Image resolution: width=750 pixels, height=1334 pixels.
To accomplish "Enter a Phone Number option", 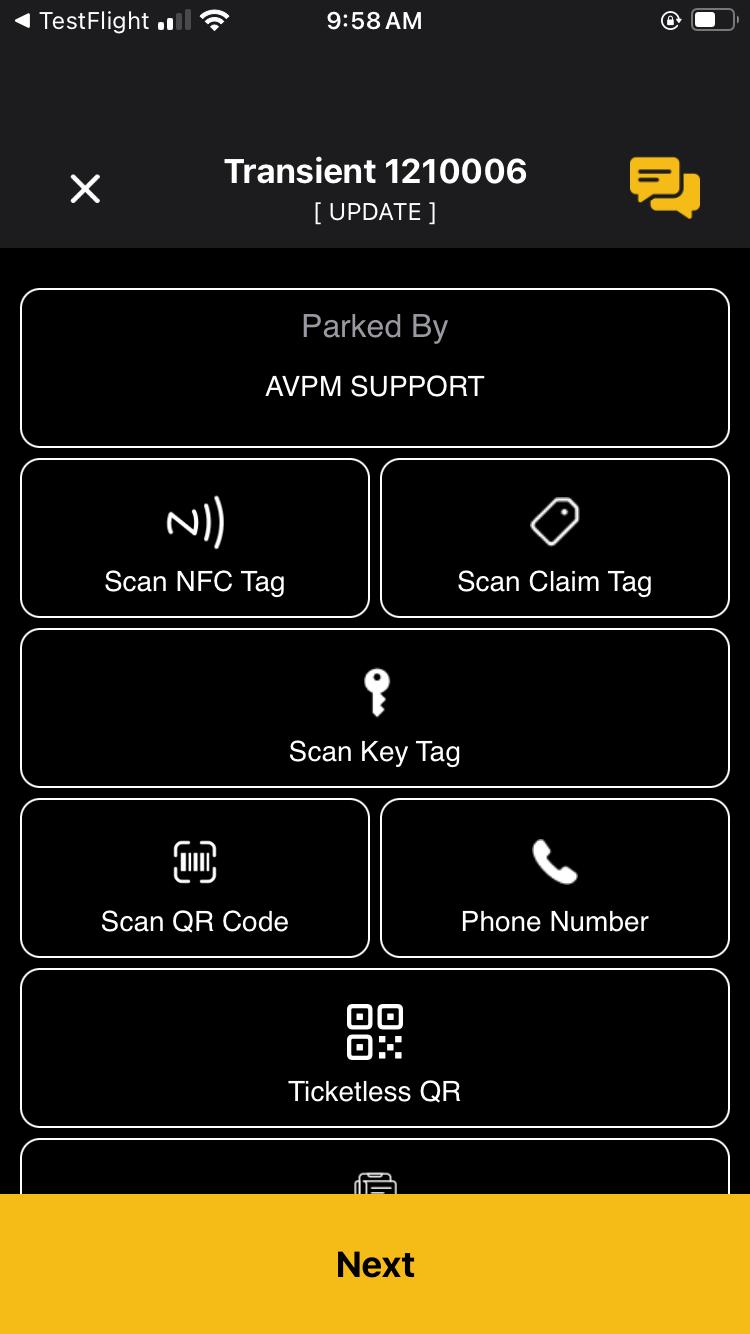I will [x=555, y=878].
